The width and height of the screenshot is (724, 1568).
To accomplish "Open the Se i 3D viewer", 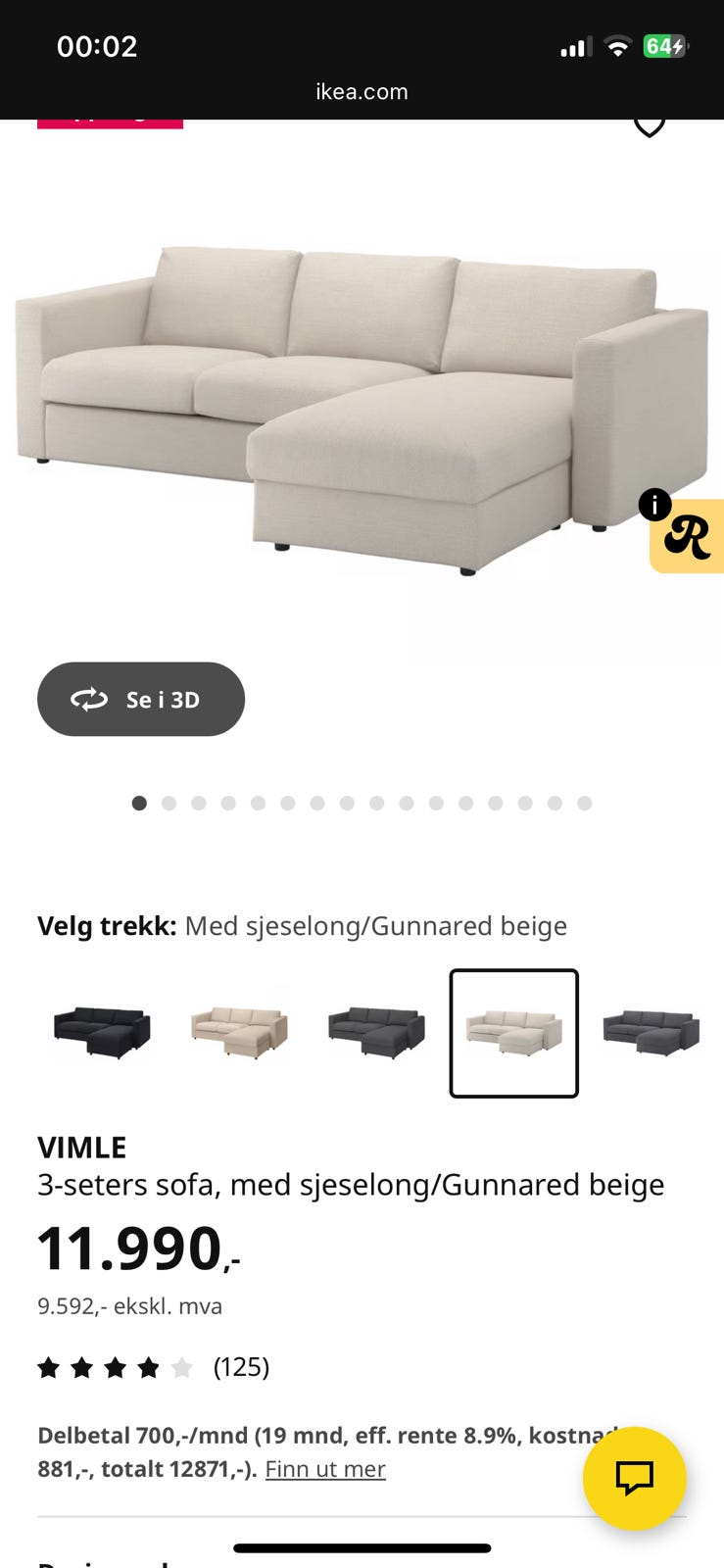I will pos(141,699).
